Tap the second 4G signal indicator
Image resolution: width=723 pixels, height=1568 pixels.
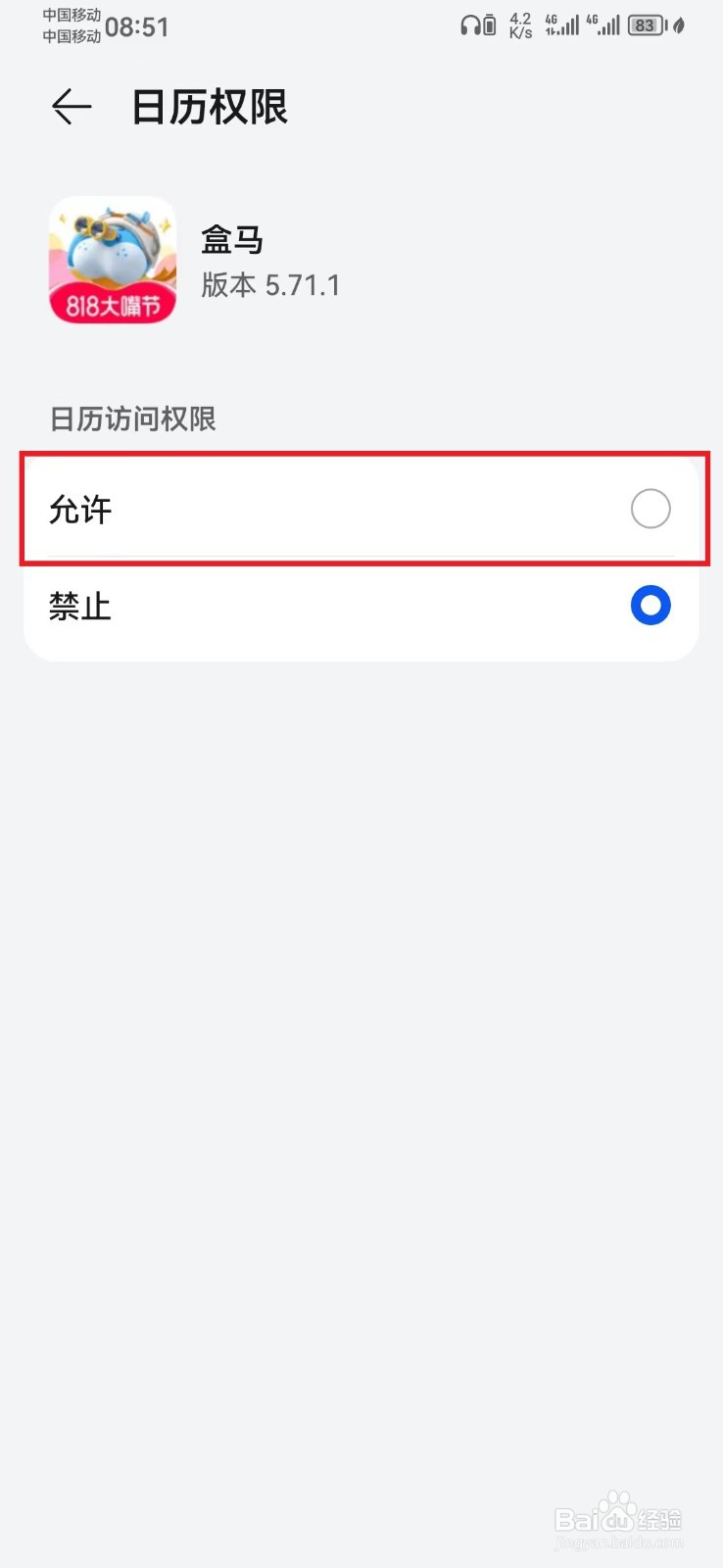tap(605, 25)
